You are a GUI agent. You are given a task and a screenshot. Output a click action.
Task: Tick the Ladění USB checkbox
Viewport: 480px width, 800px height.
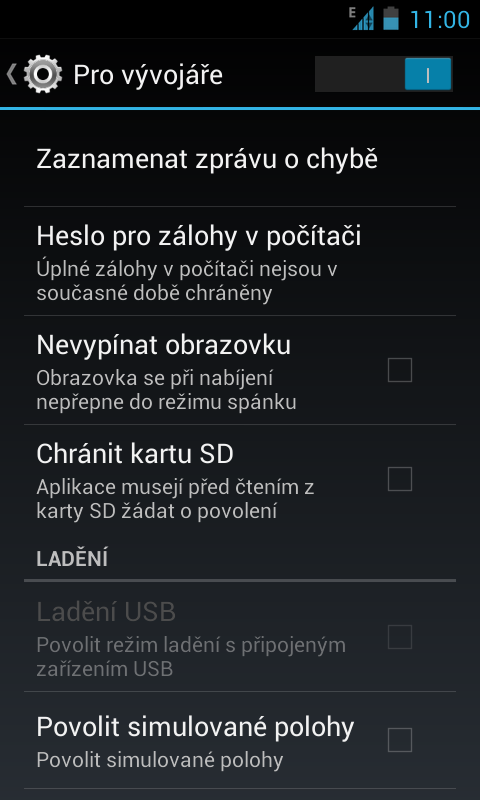[x=399, y=637]
